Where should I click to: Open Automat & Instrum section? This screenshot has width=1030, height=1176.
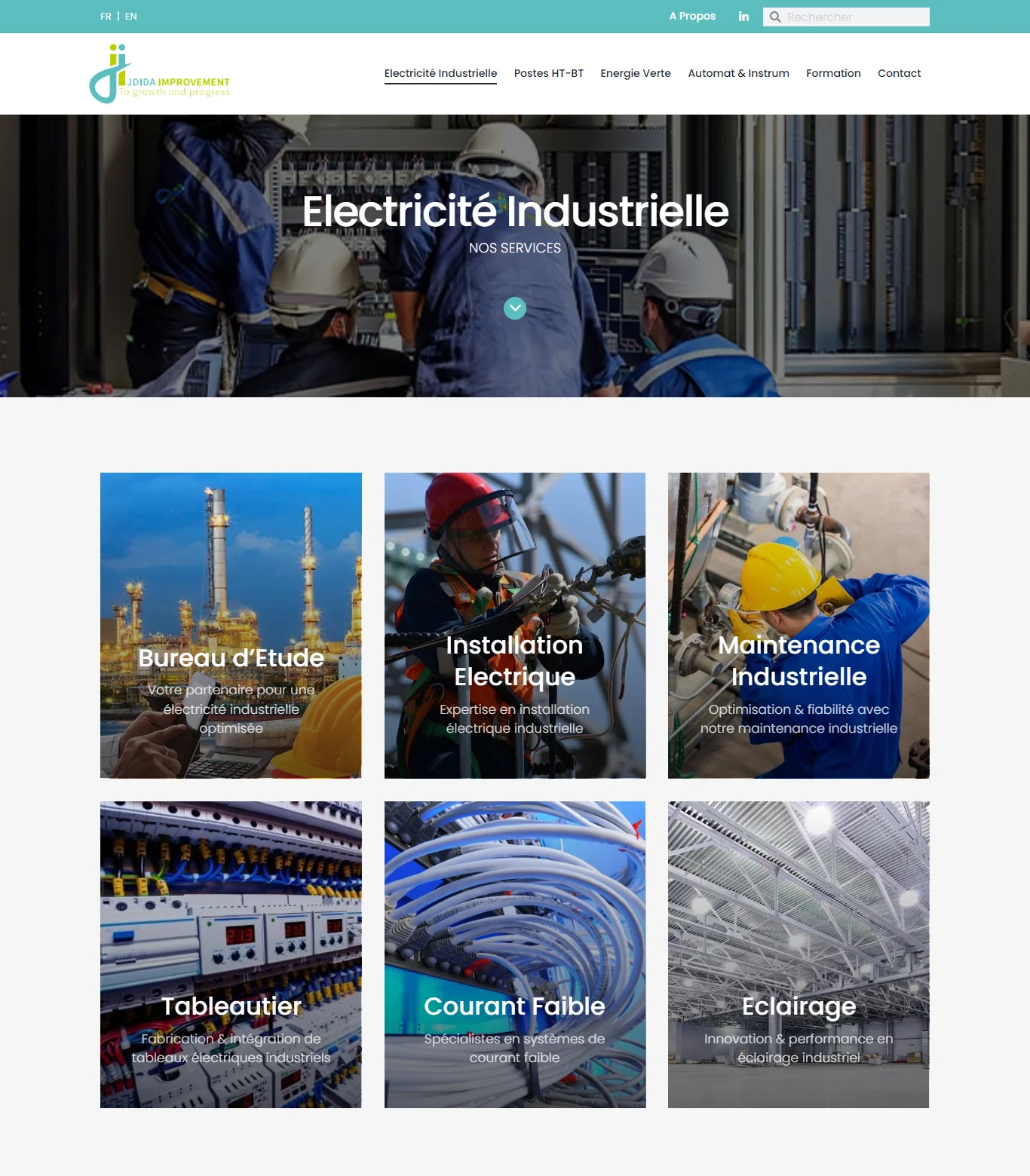(x=738, y=73)
